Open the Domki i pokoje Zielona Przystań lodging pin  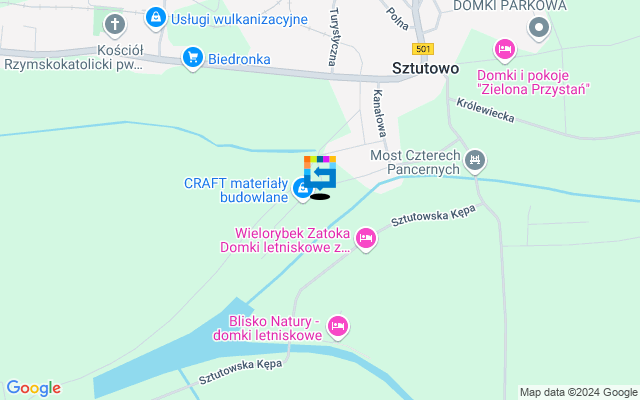tap(505, 48)
